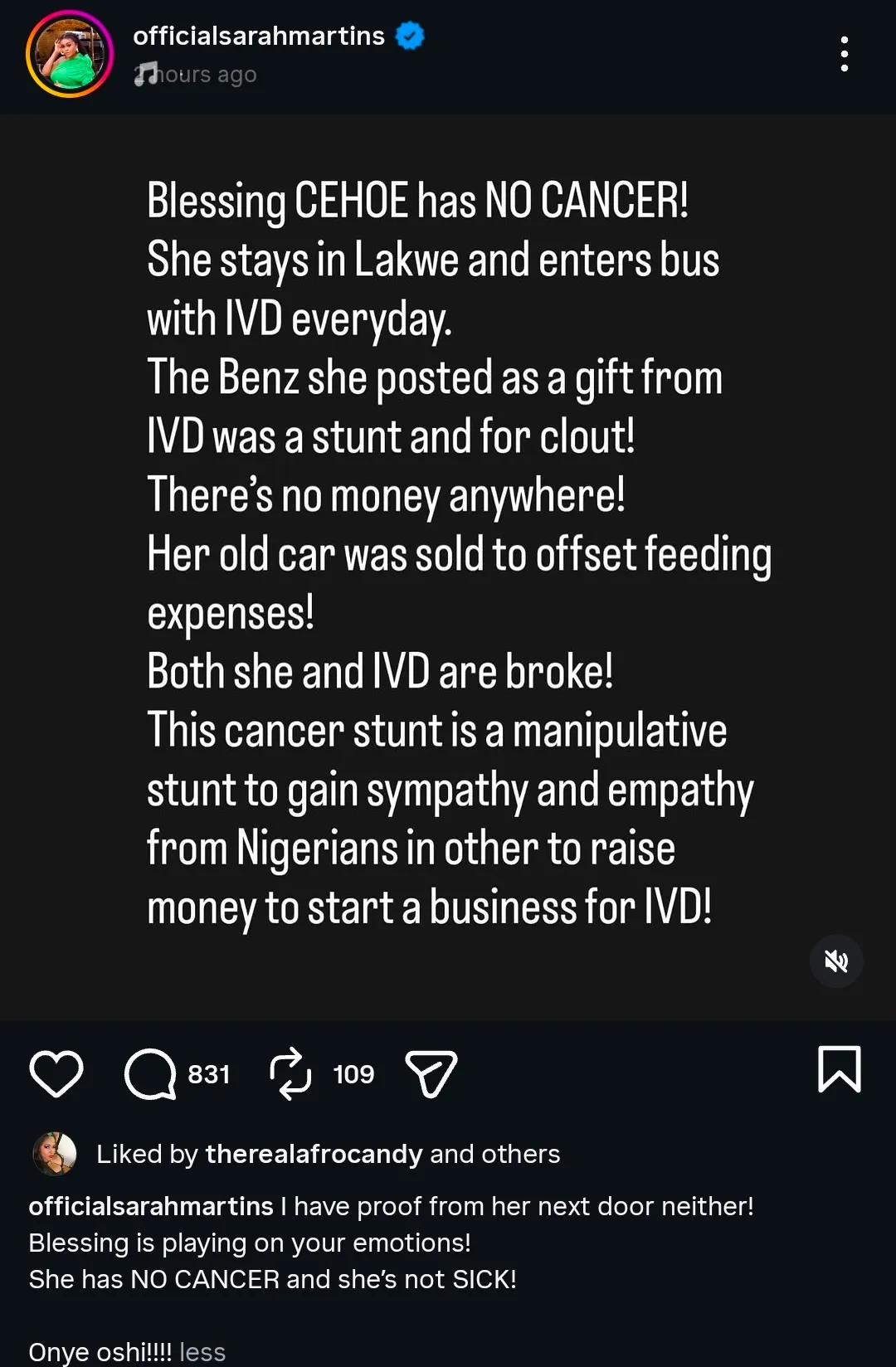896x1367 pixels.
Task: Open officialsarahmartins profile picture story
Action: tap(70, 55)
